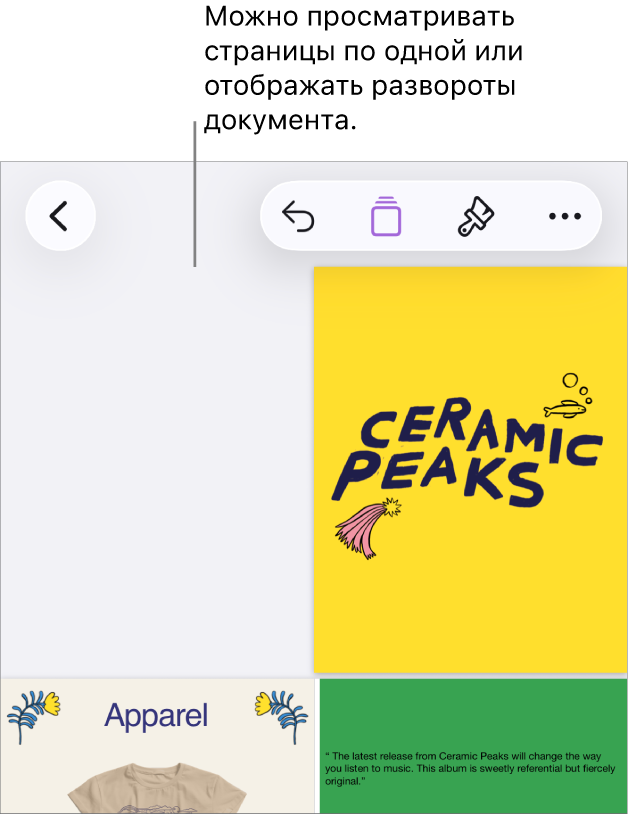The image size is (628, 814).
Task: Open the page thumbnails view
Action: click(x=386, y=216)
